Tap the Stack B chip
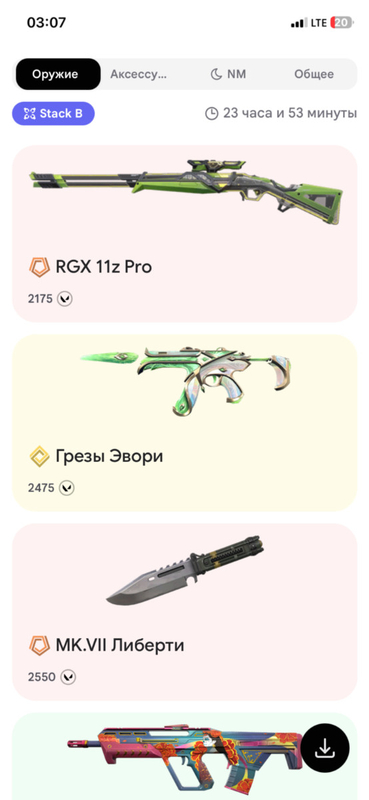The image size is (369, 800). 54,113
